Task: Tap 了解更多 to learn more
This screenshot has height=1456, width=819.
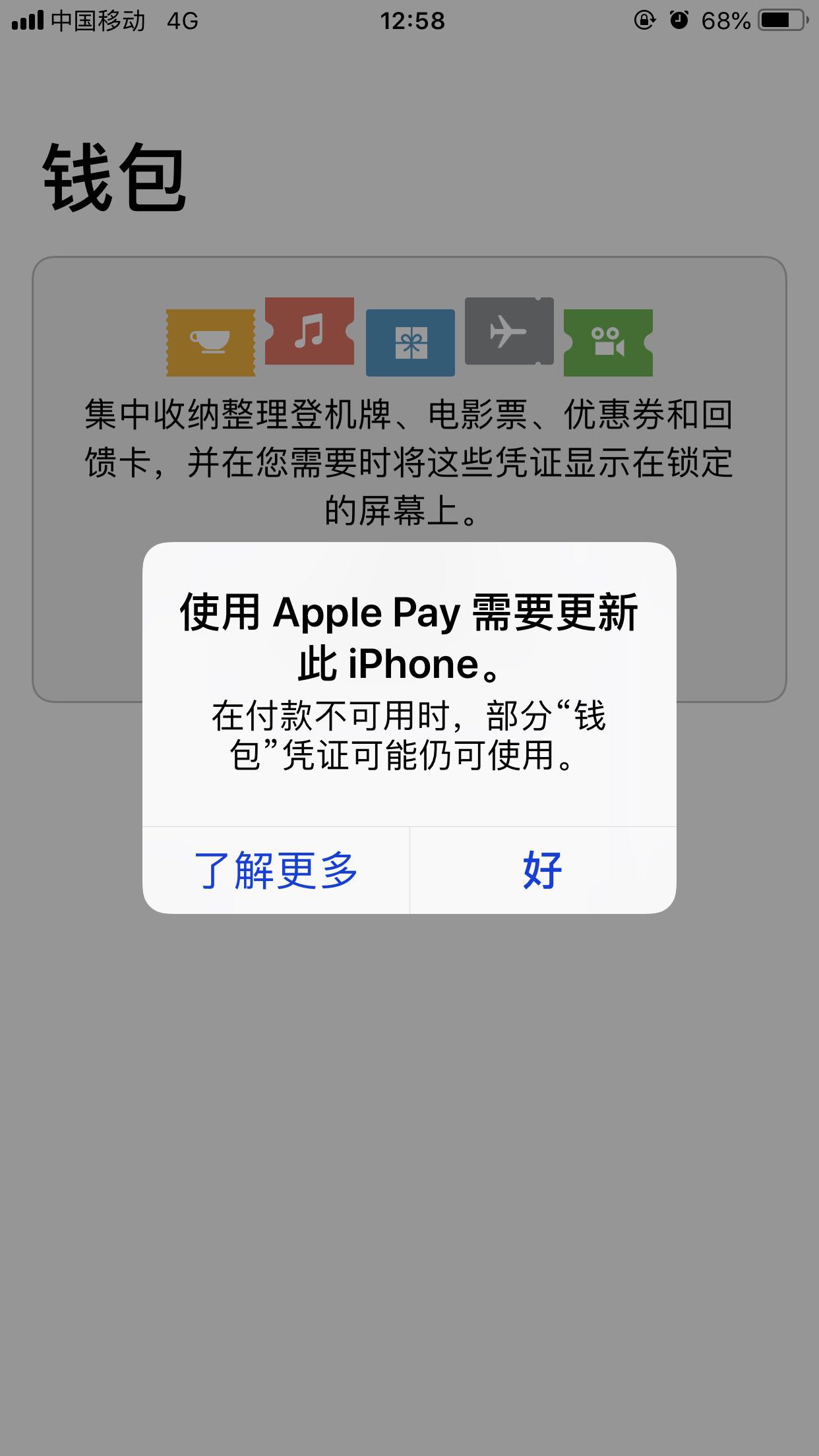Action: point(276,870)
